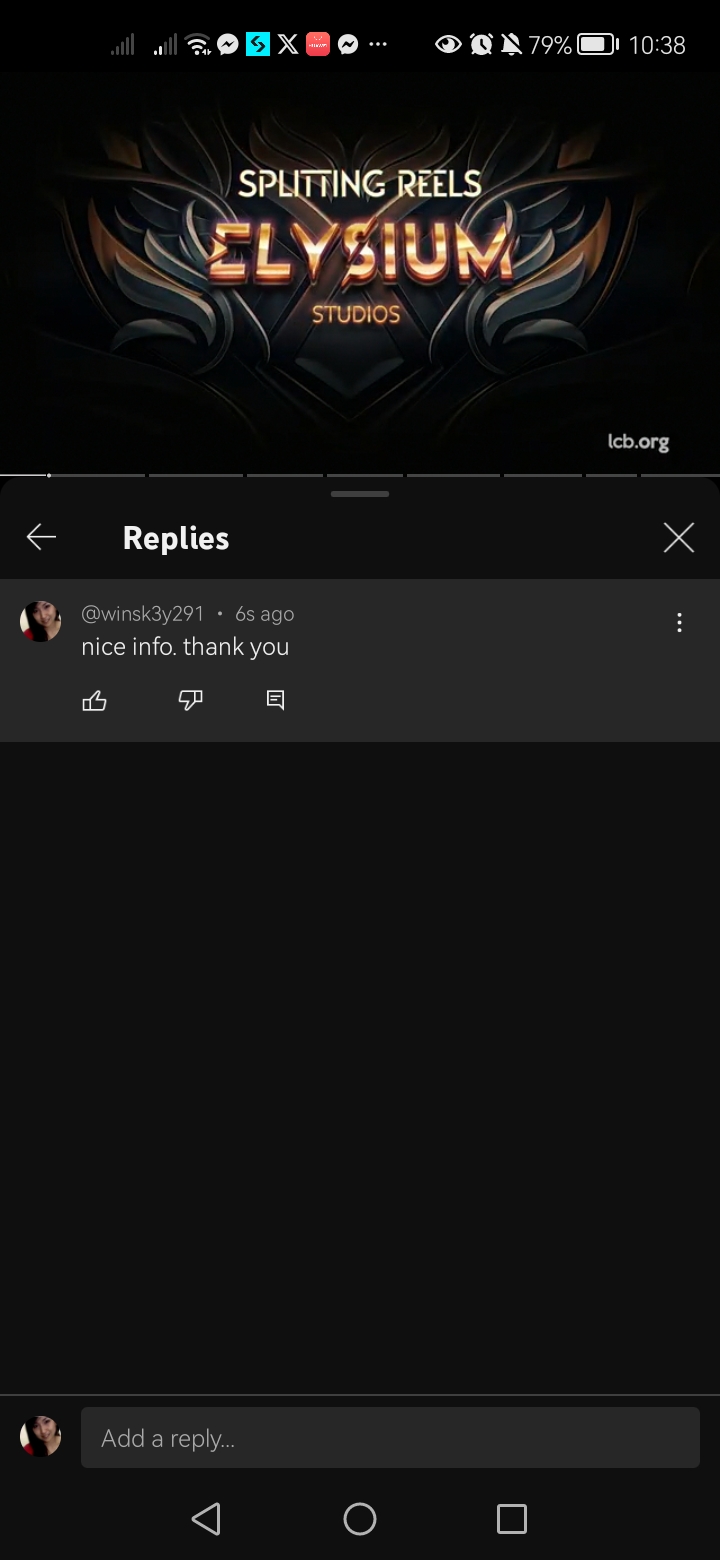The width and height of the screenshot is (720, 1560).
Task: Dislike the comment by @winsk3y291
Action: pyautogui.click(x=190, y=701)
